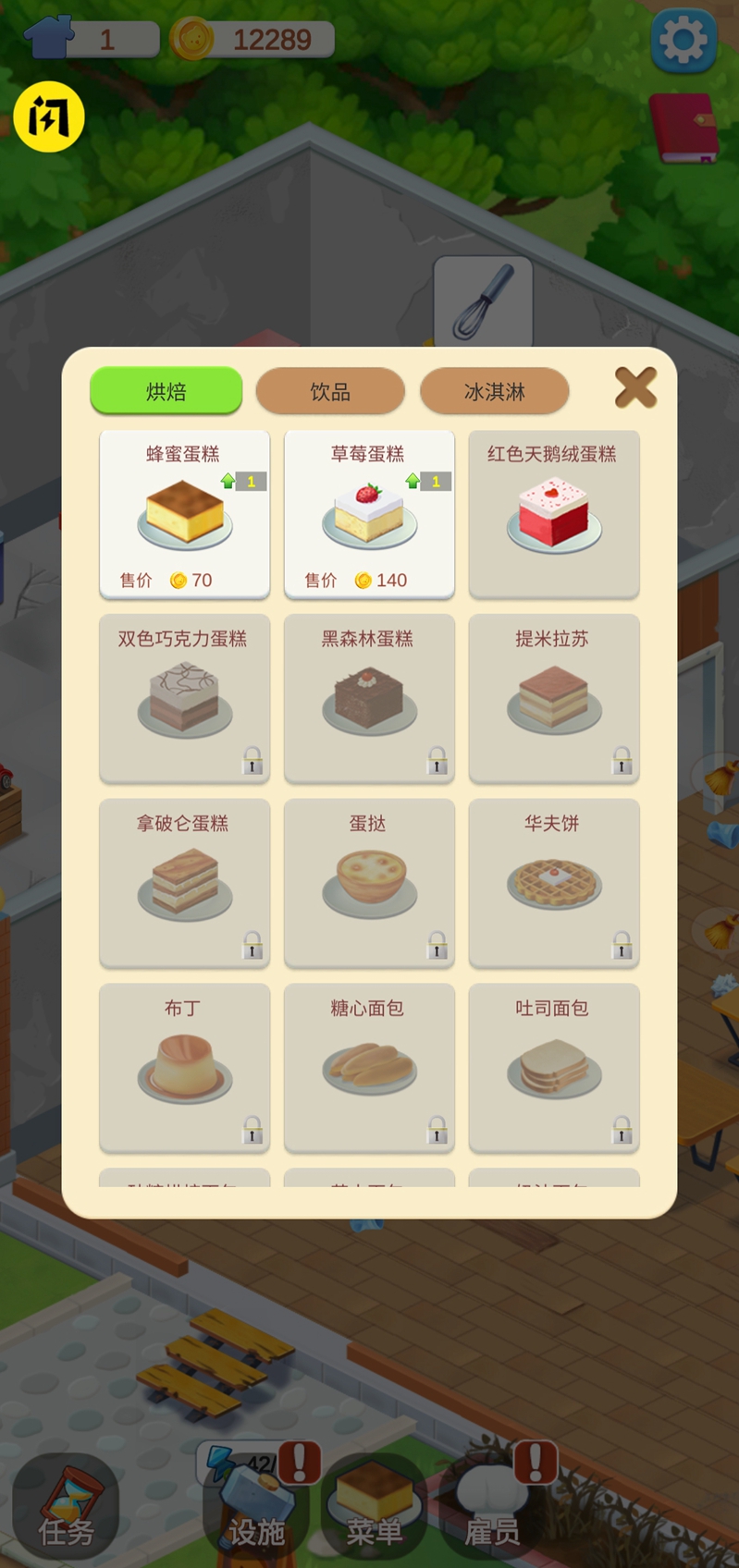This screenshot has height=1568, width=739.
Task: Switch to the 冰淇淋 ice cream tab
Action: click(495, 391)
